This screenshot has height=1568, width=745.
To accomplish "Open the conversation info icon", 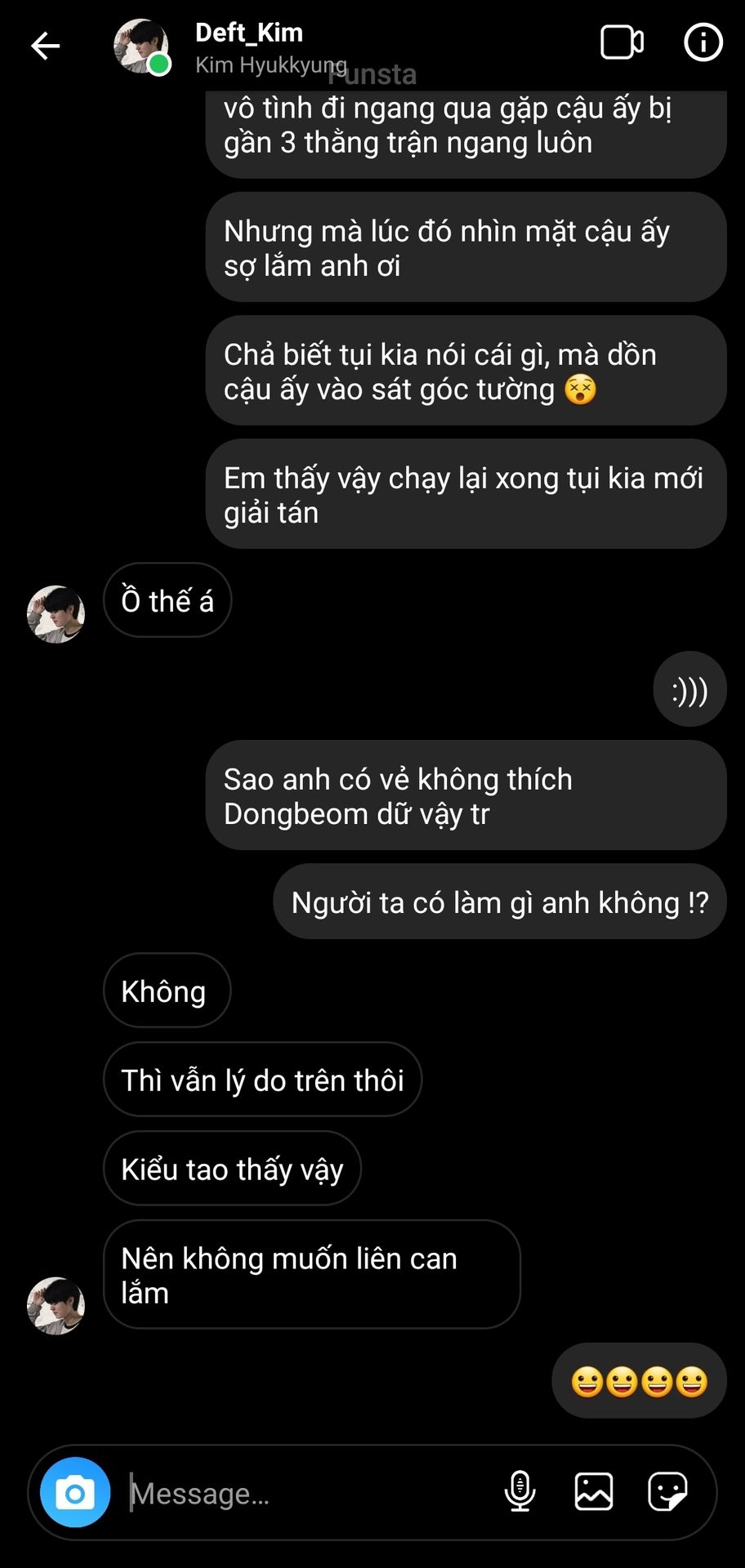I will point(703,42).
